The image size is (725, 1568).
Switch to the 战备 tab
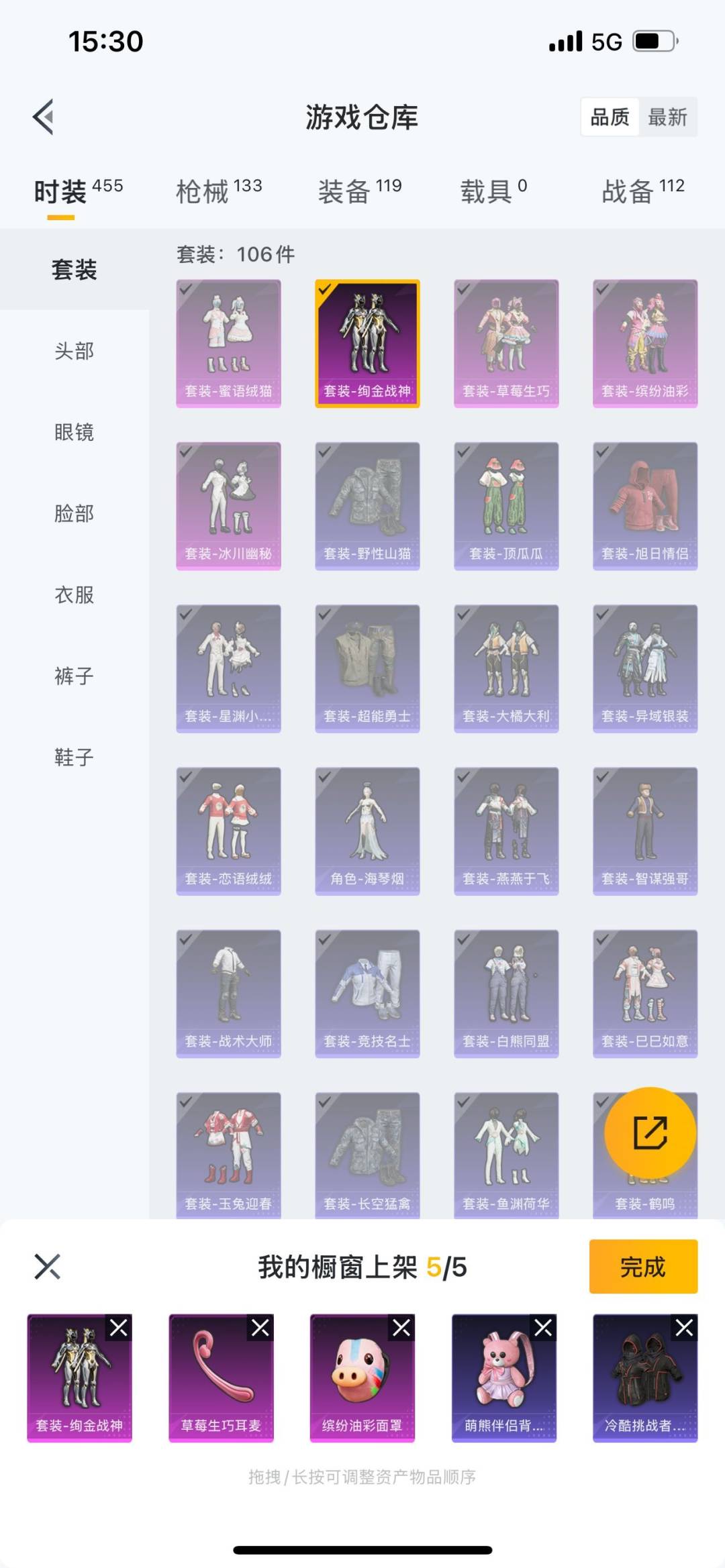[642, 191]
